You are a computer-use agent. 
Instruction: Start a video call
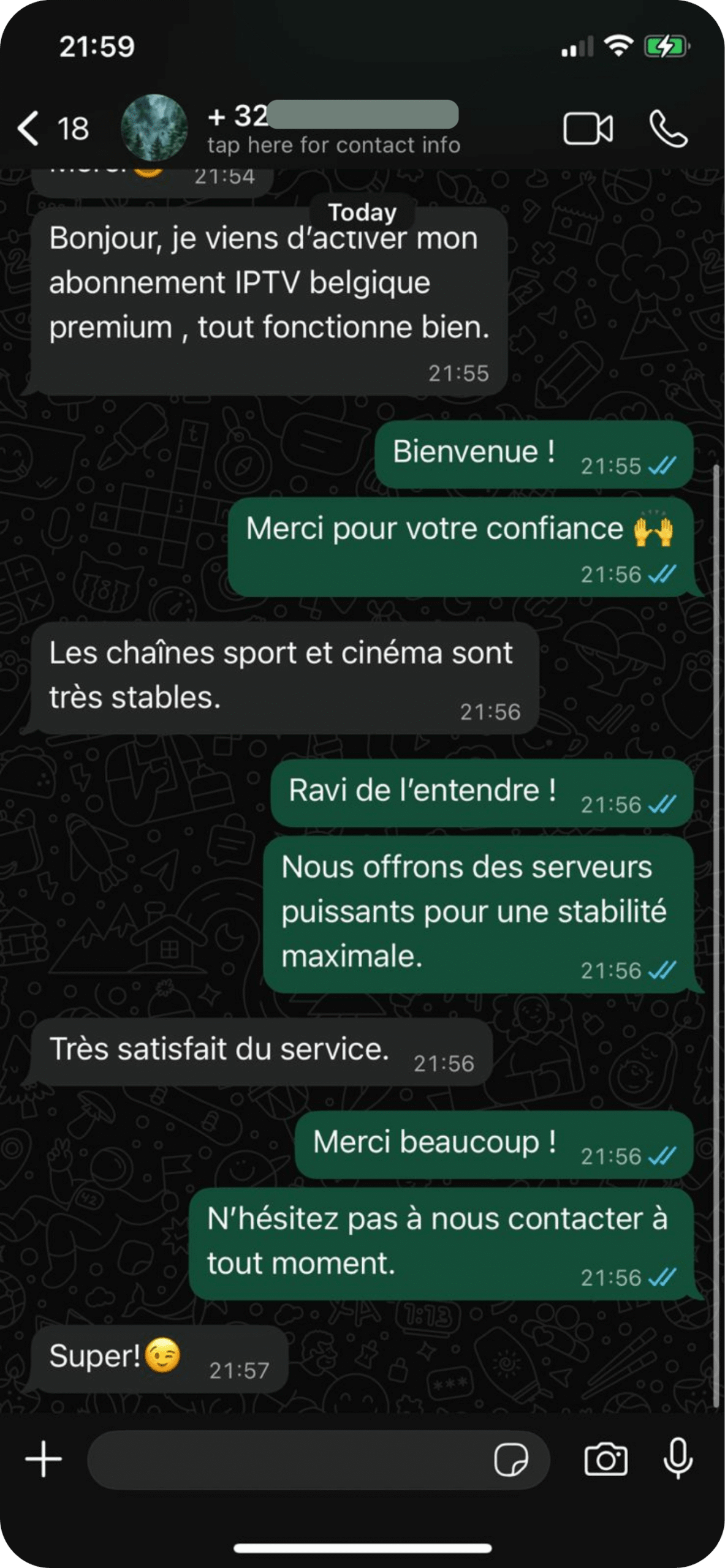tap(587, 129)
